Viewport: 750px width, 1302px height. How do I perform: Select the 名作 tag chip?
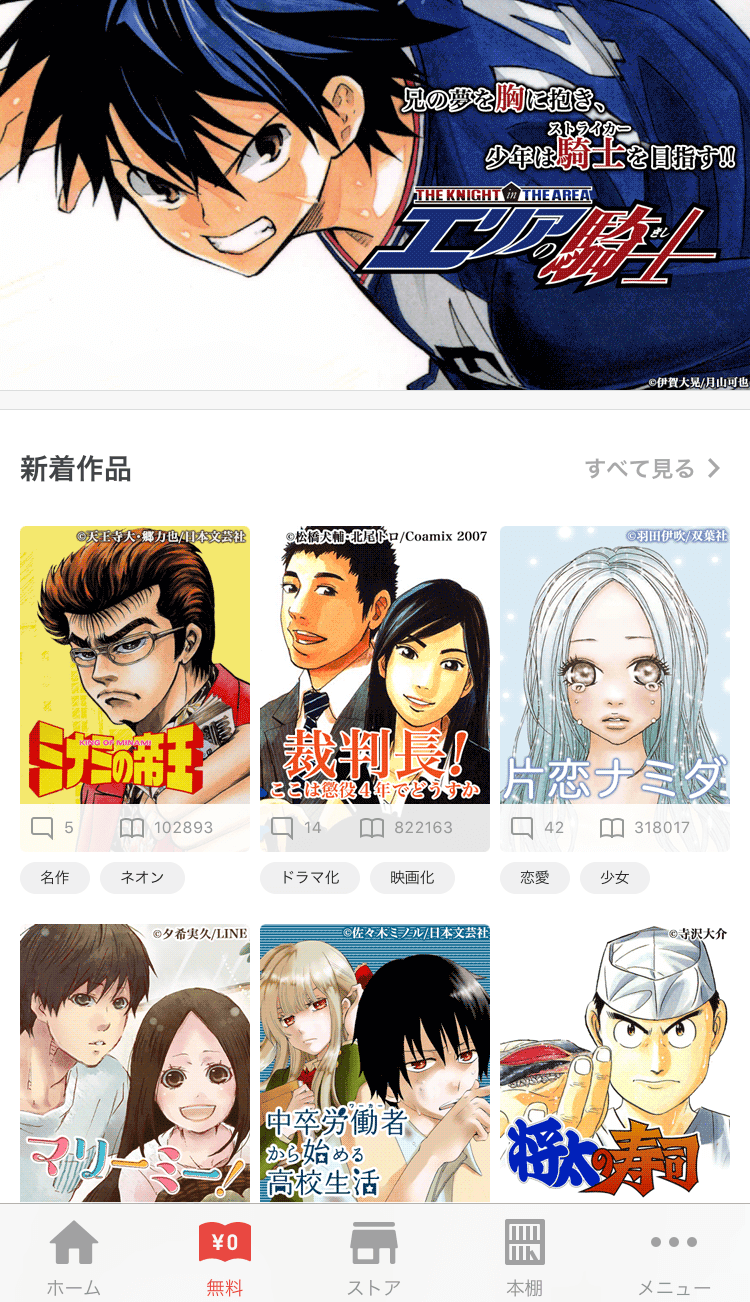point(55,877)
